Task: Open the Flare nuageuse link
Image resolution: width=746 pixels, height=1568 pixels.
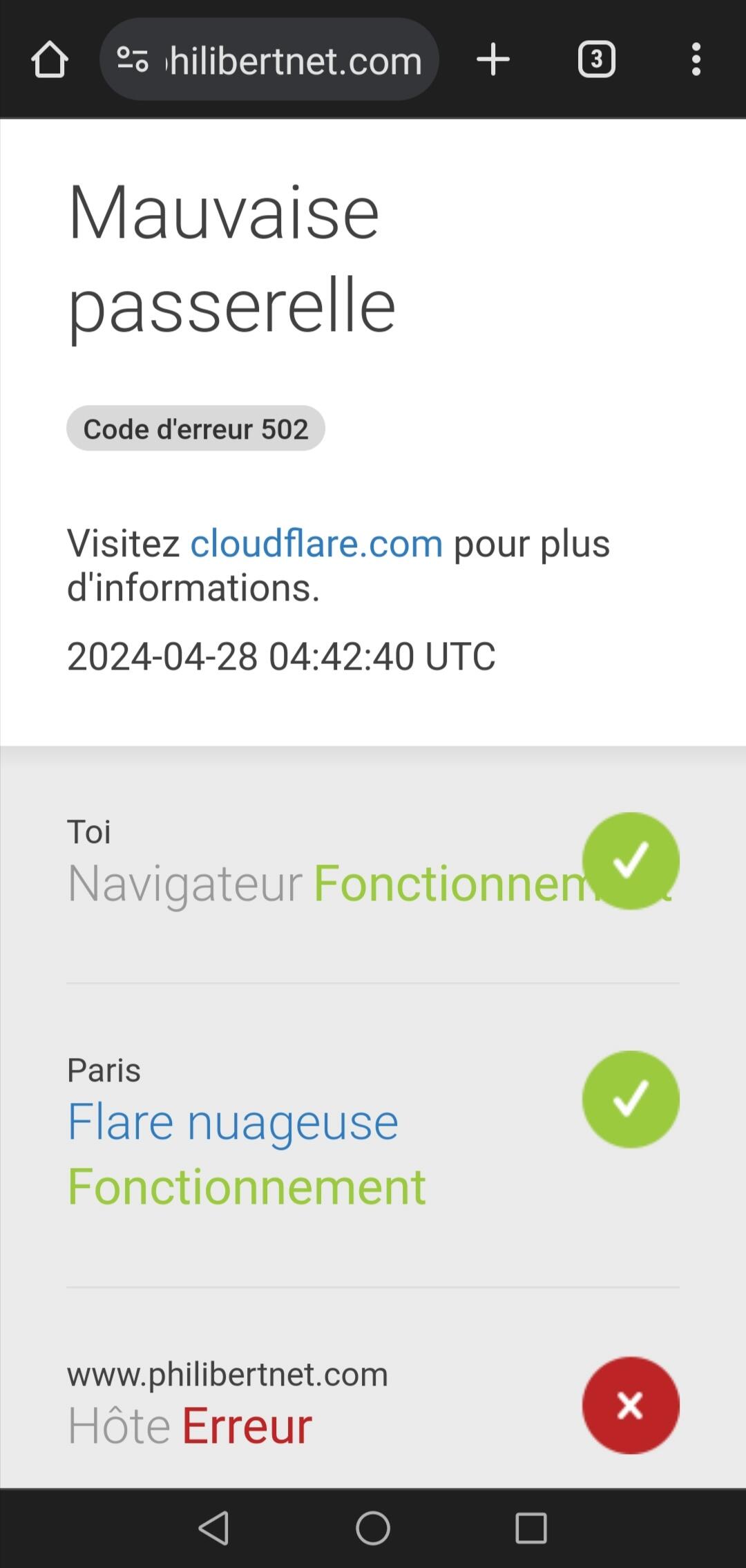Action: coord(233,1122)
